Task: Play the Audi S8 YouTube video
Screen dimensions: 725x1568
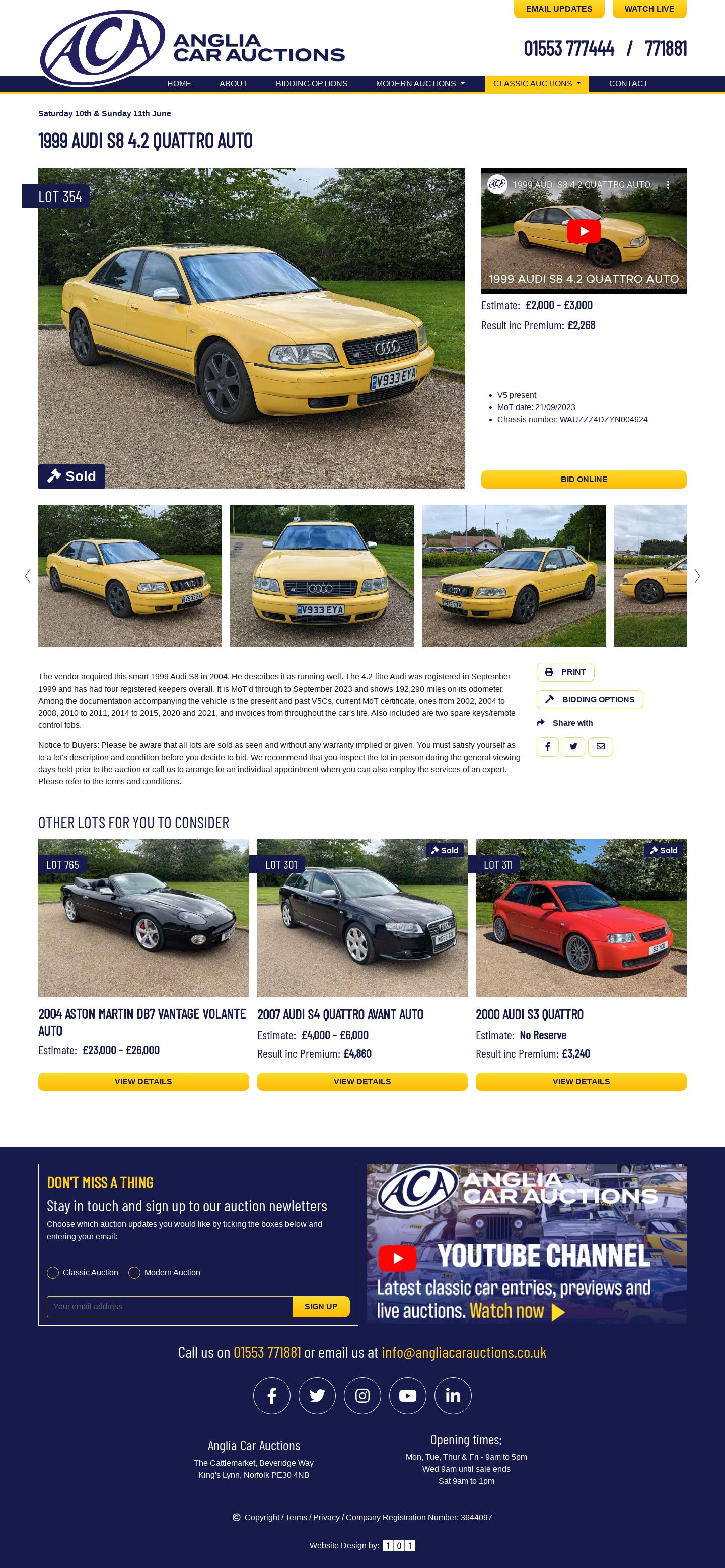Action: coord(584,231)
